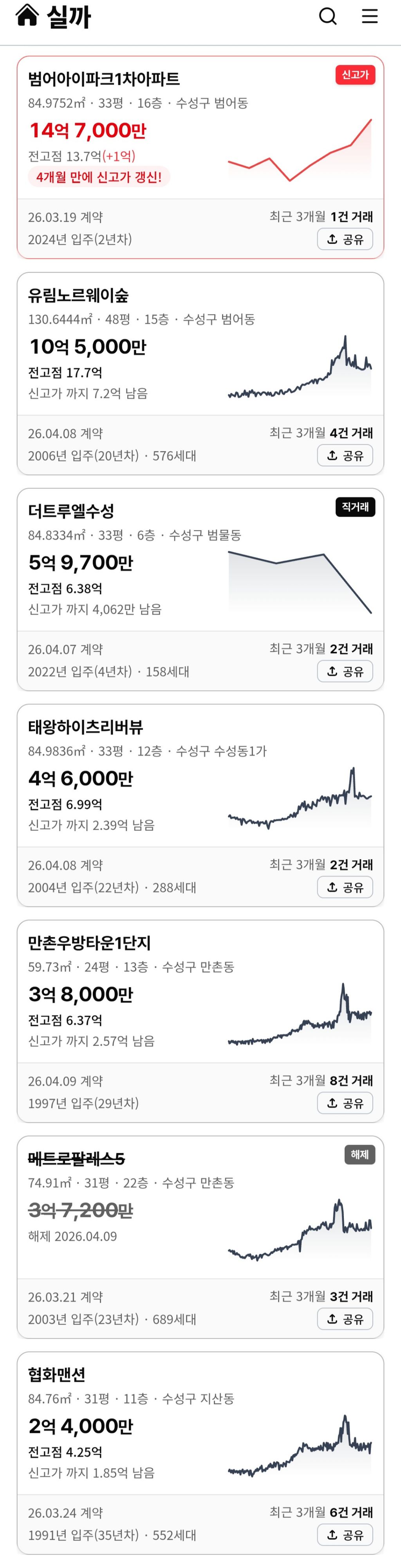Open the hamburger menu
This screenshot has width=401, height=1568.
click(370, 16)
